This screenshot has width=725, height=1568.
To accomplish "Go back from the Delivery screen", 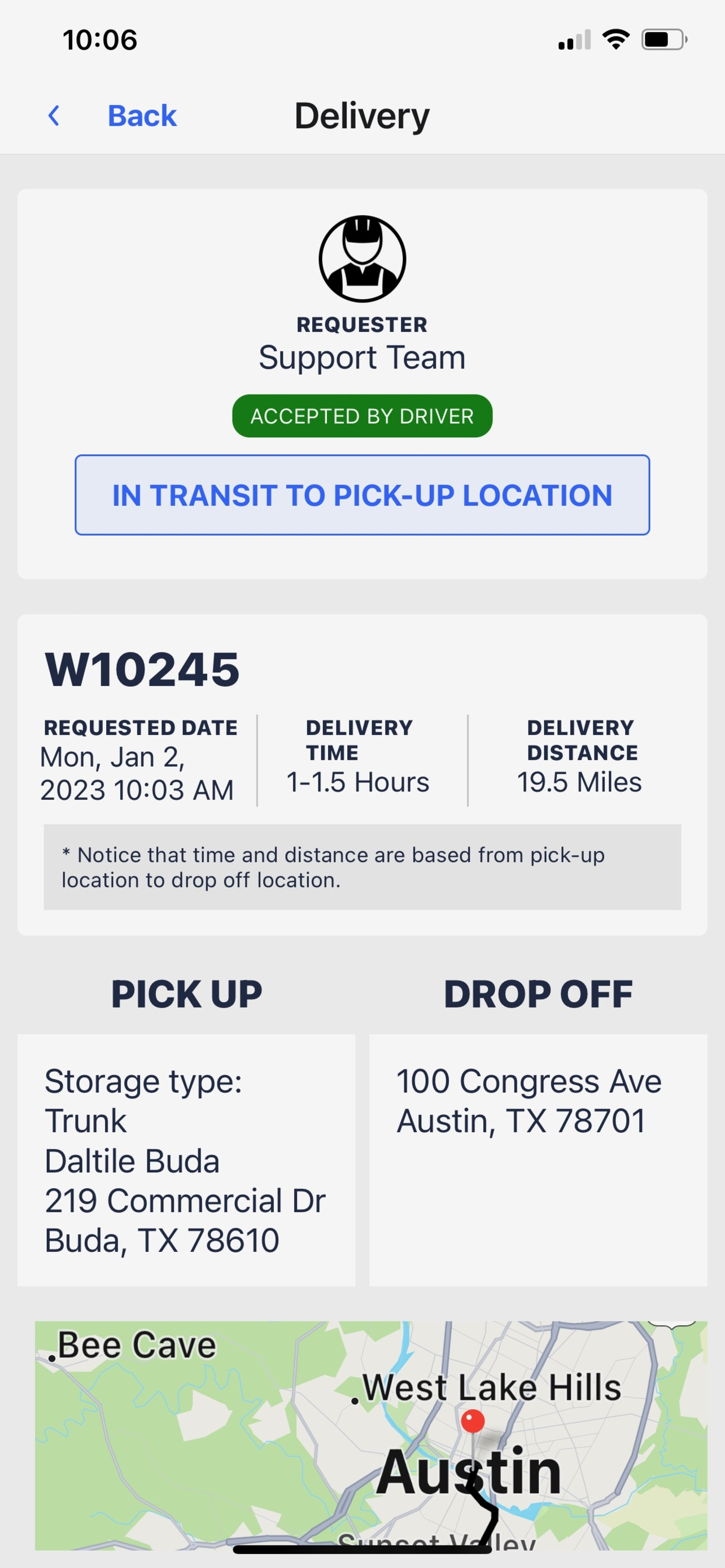I will tap(112, 116).
